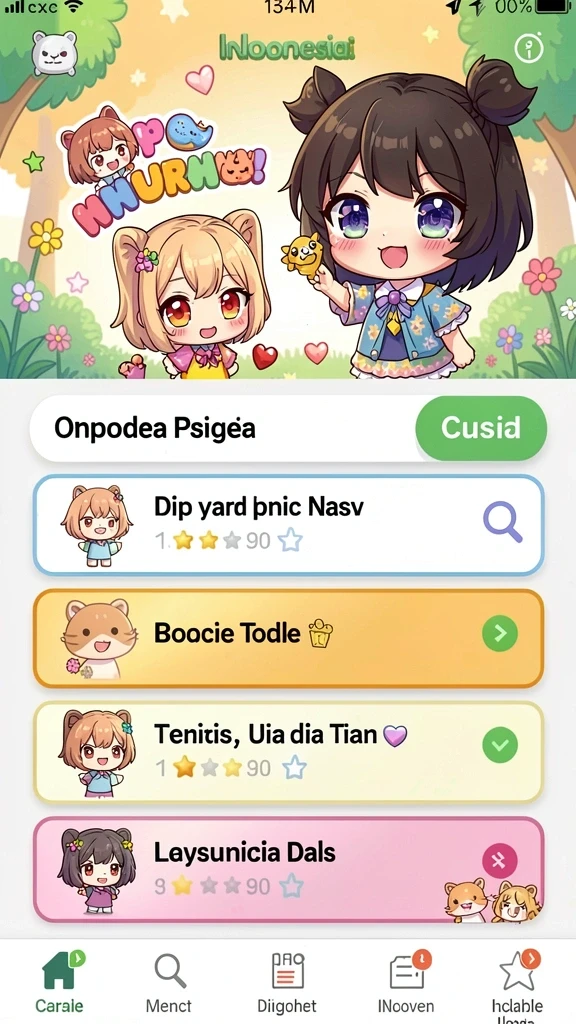
Task: Open the Laysunicia Dals card
Action: pos(288,869)
